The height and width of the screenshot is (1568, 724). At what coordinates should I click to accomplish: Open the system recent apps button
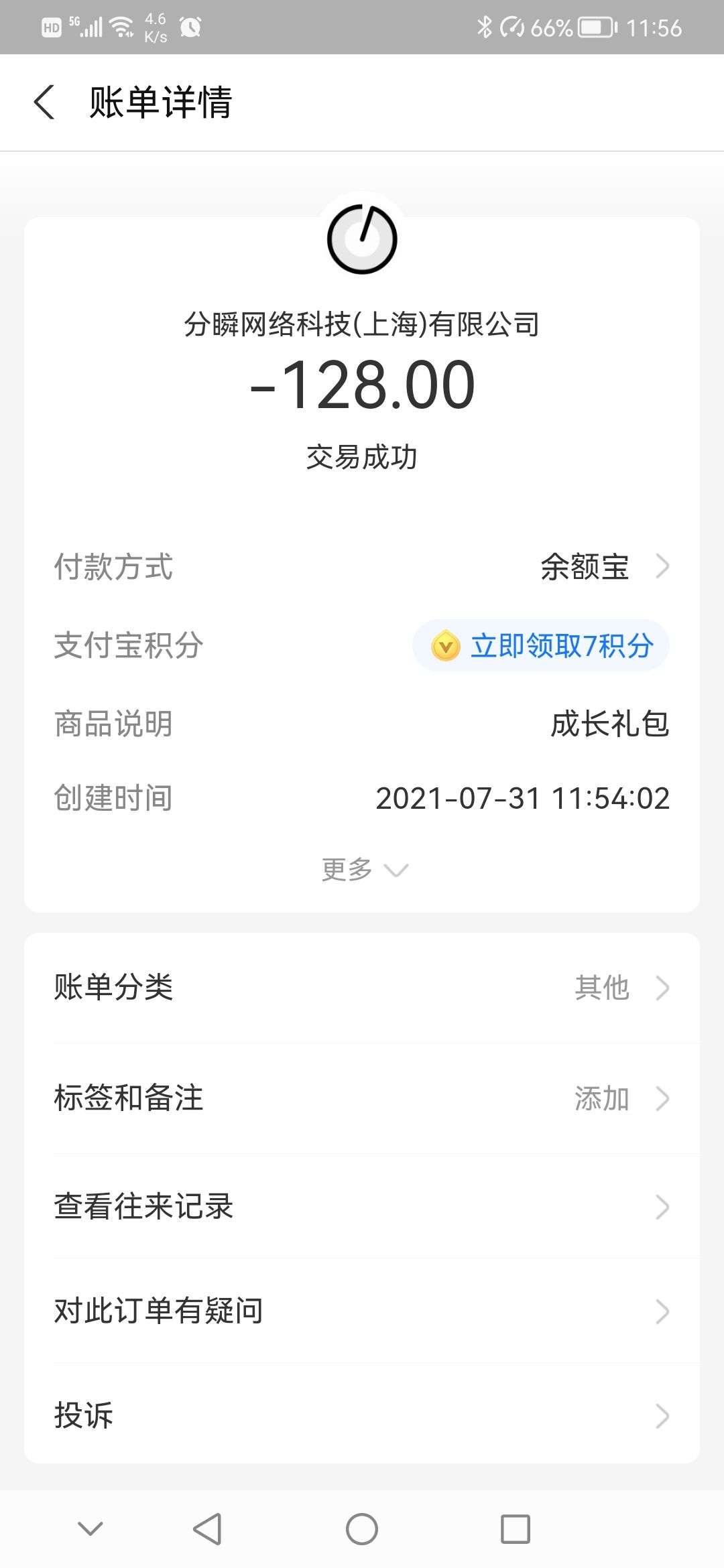coord(516,1530)
